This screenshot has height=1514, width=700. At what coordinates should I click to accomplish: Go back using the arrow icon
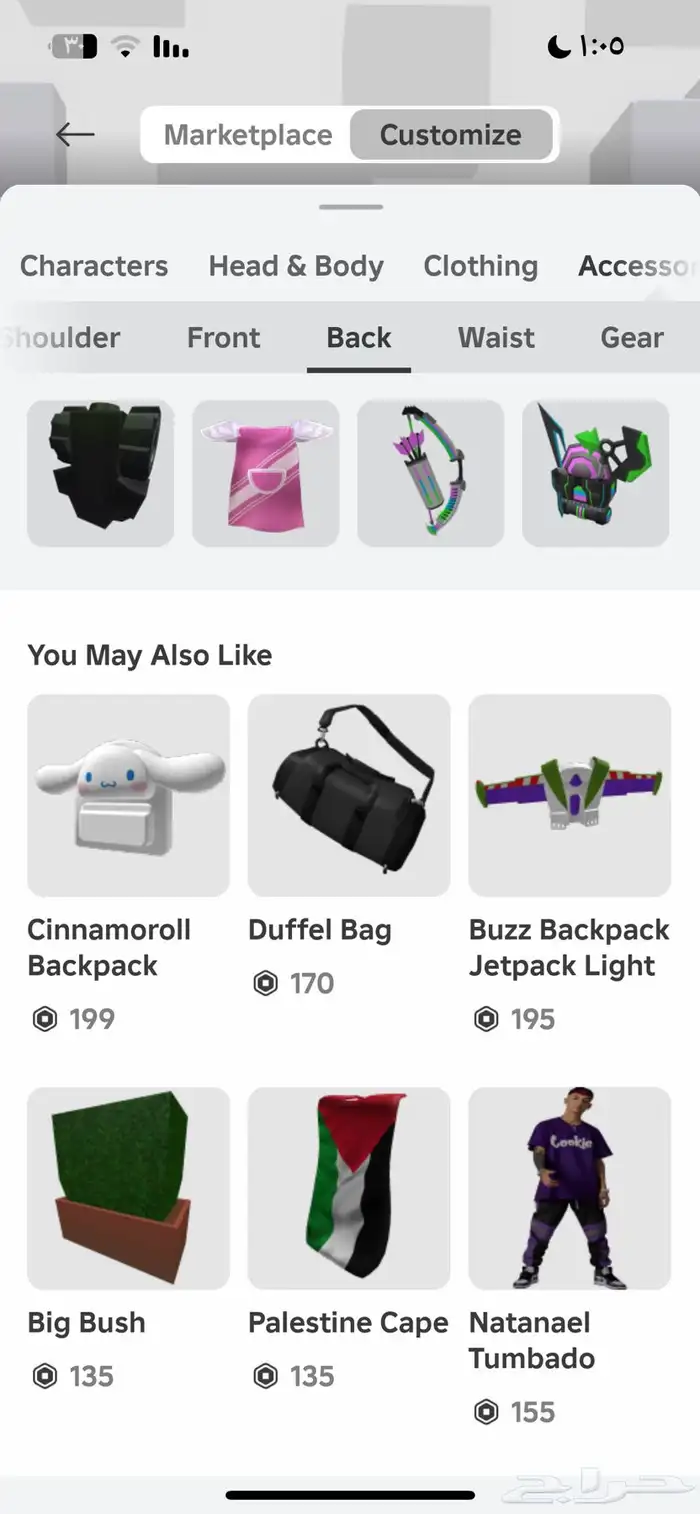[75, 135]
